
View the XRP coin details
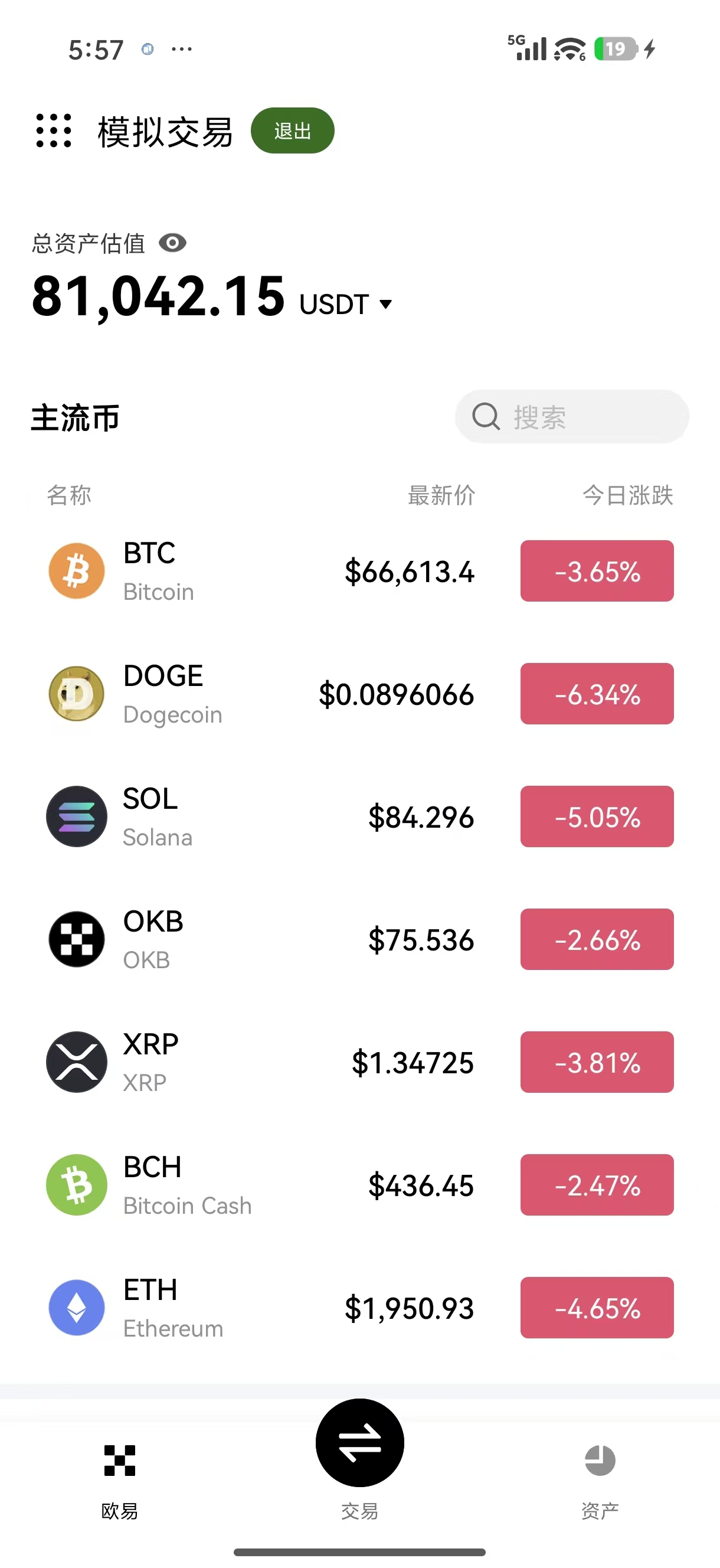(359, 1062)
